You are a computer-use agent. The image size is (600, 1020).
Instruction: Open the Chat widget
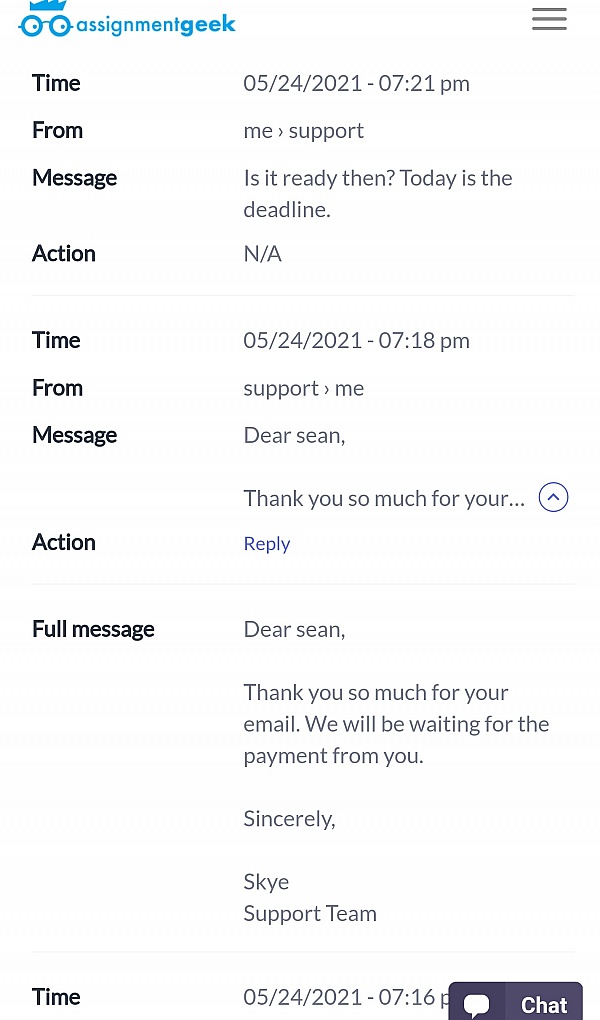tap(515, 1003)
